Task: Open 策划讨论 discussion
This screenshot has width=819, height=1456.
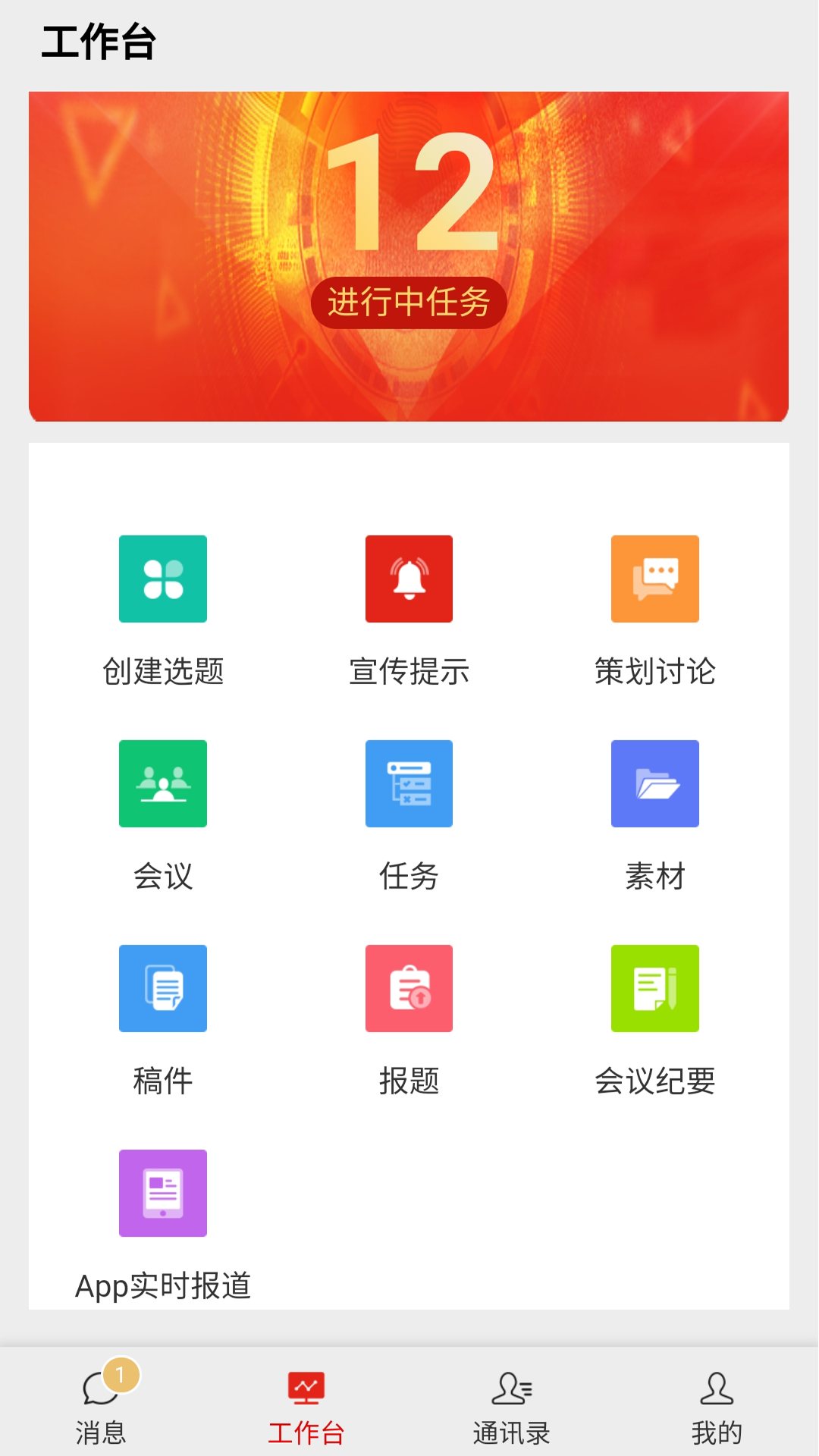Action: pos(654,579)
